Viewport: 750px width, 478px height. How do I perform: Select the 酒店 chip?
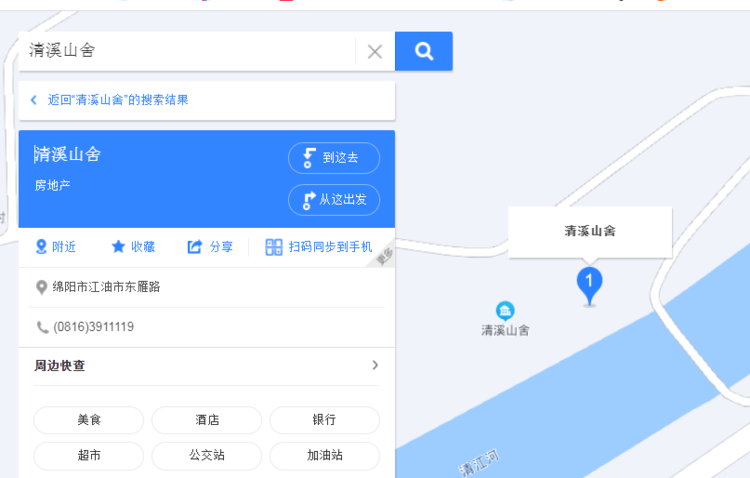(207, 420)
